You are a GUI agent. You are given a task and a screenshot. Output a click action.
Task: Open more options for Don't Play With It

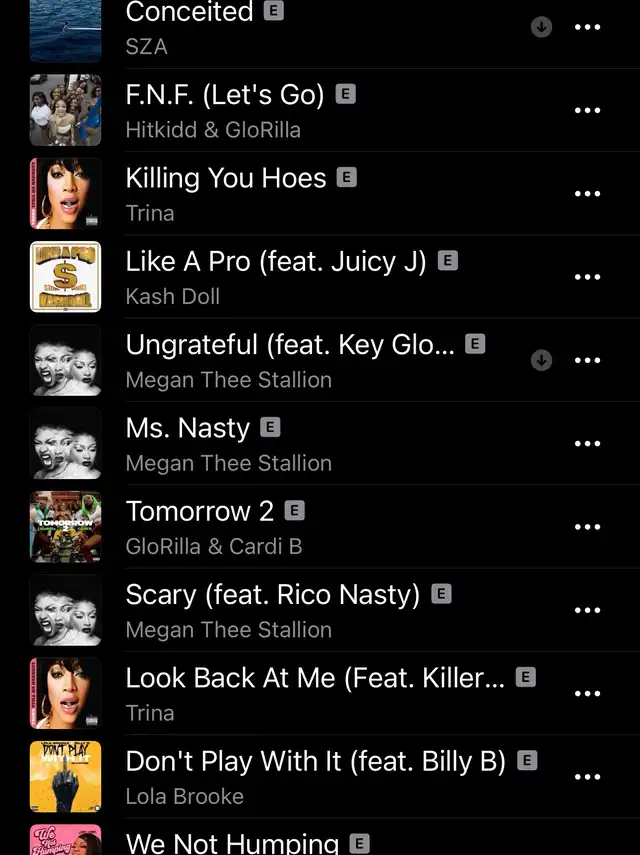[587, 777]
